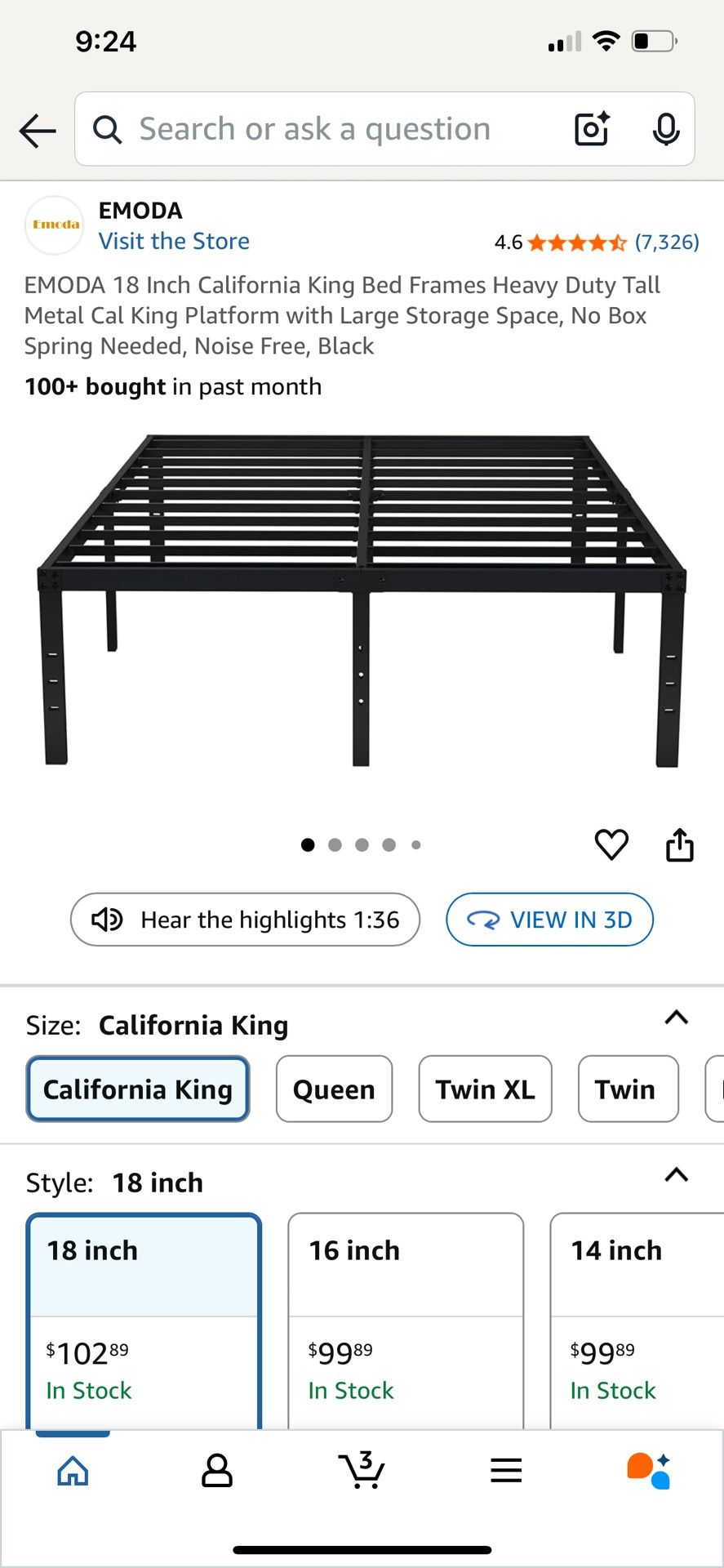Tap VIEW IN 3D button
724x1568 pixels.
click(x=549, y=920)
